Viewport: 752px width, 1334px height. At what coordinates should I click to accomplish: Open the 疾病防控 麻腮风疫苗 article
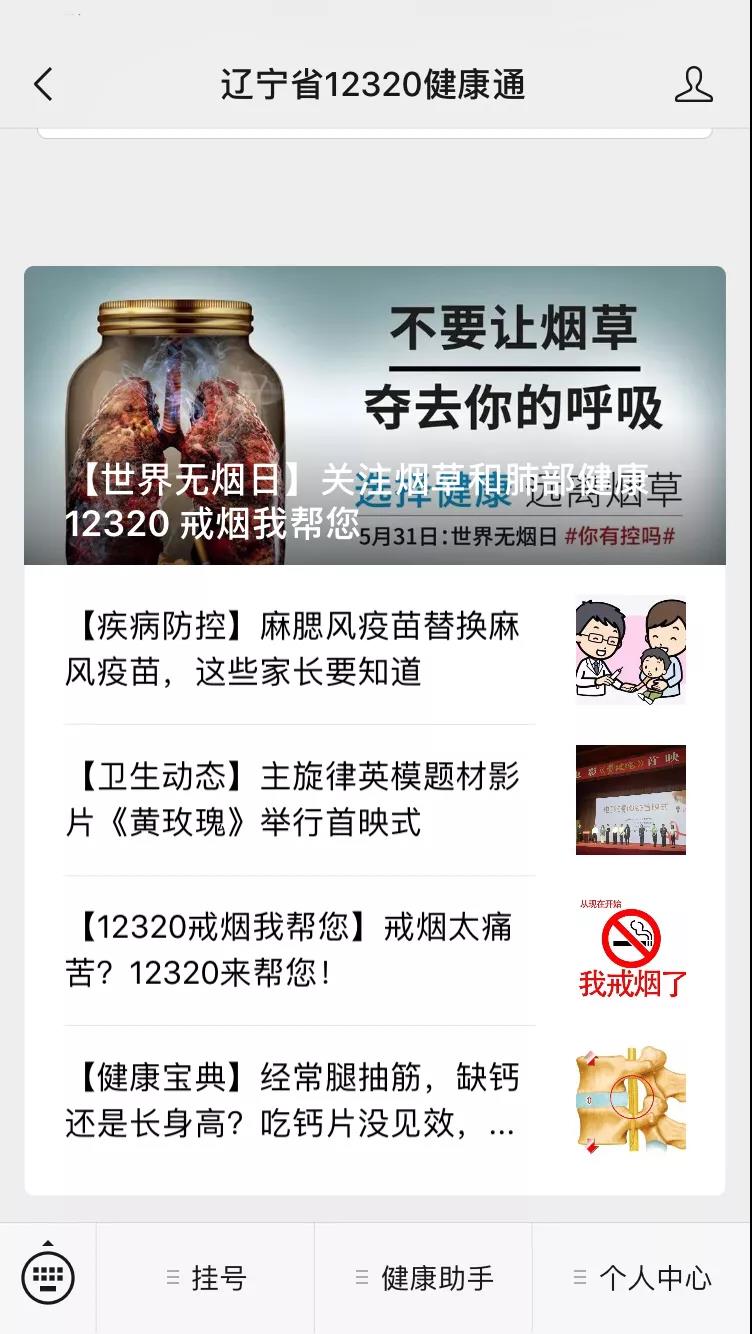tap(375, 649)
